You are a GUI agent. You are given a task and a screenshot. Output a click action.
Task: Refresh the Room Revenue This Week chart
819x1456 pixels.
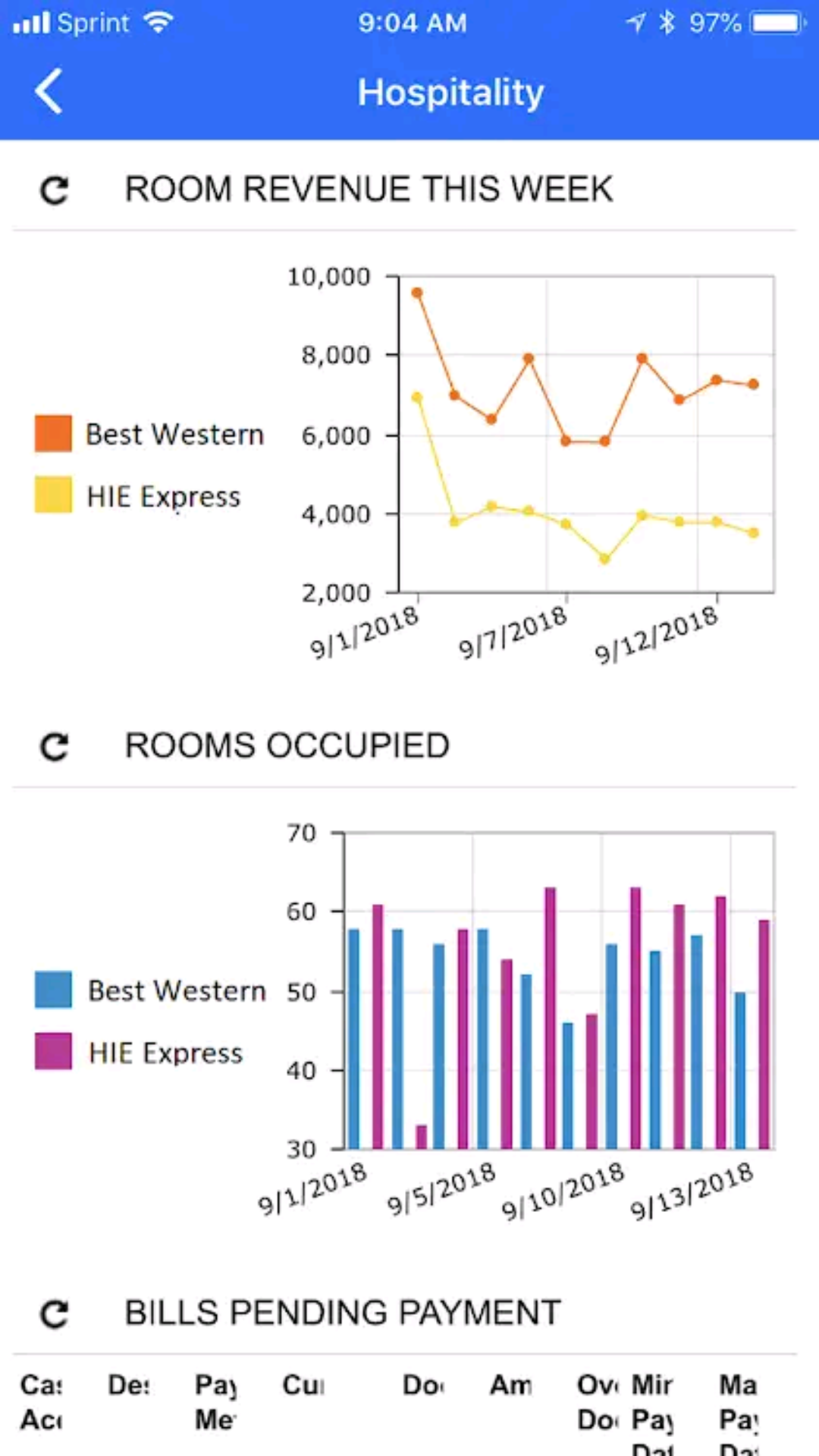55,190
